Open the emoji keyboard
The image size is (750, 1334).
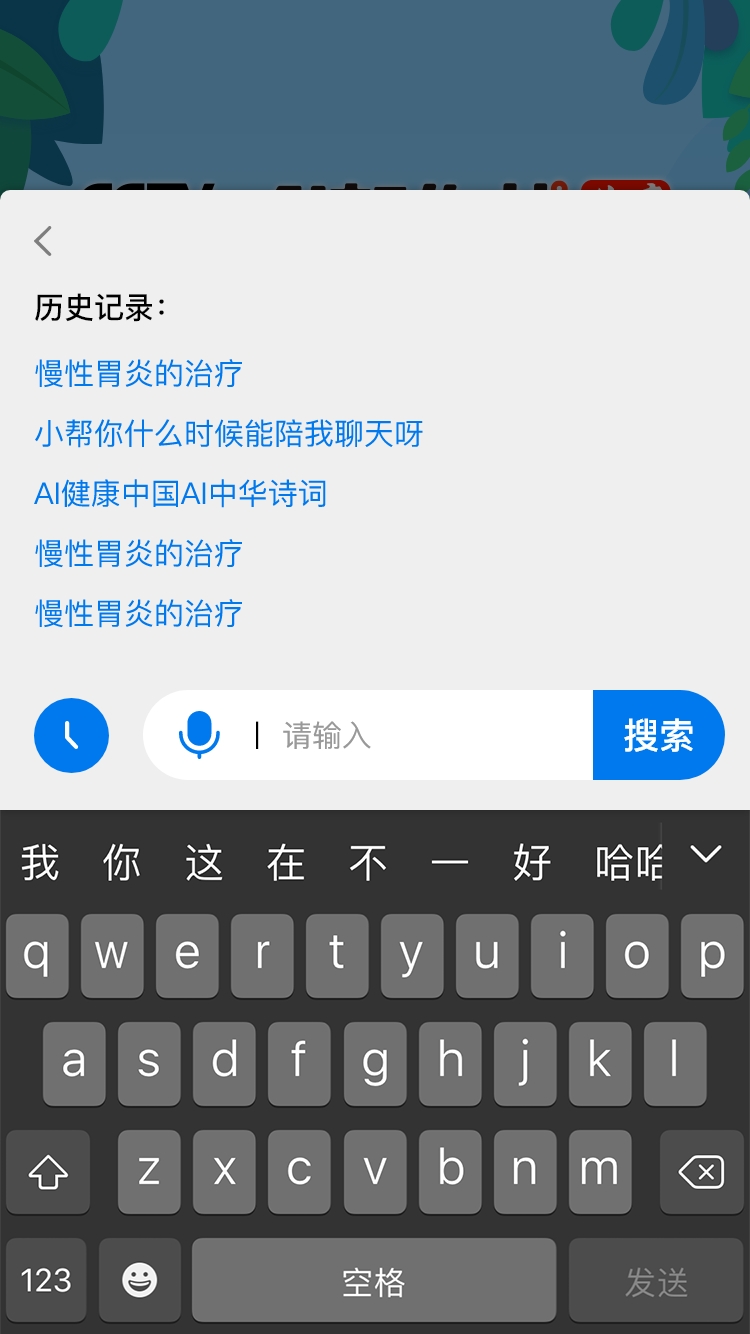point(140,1280)
